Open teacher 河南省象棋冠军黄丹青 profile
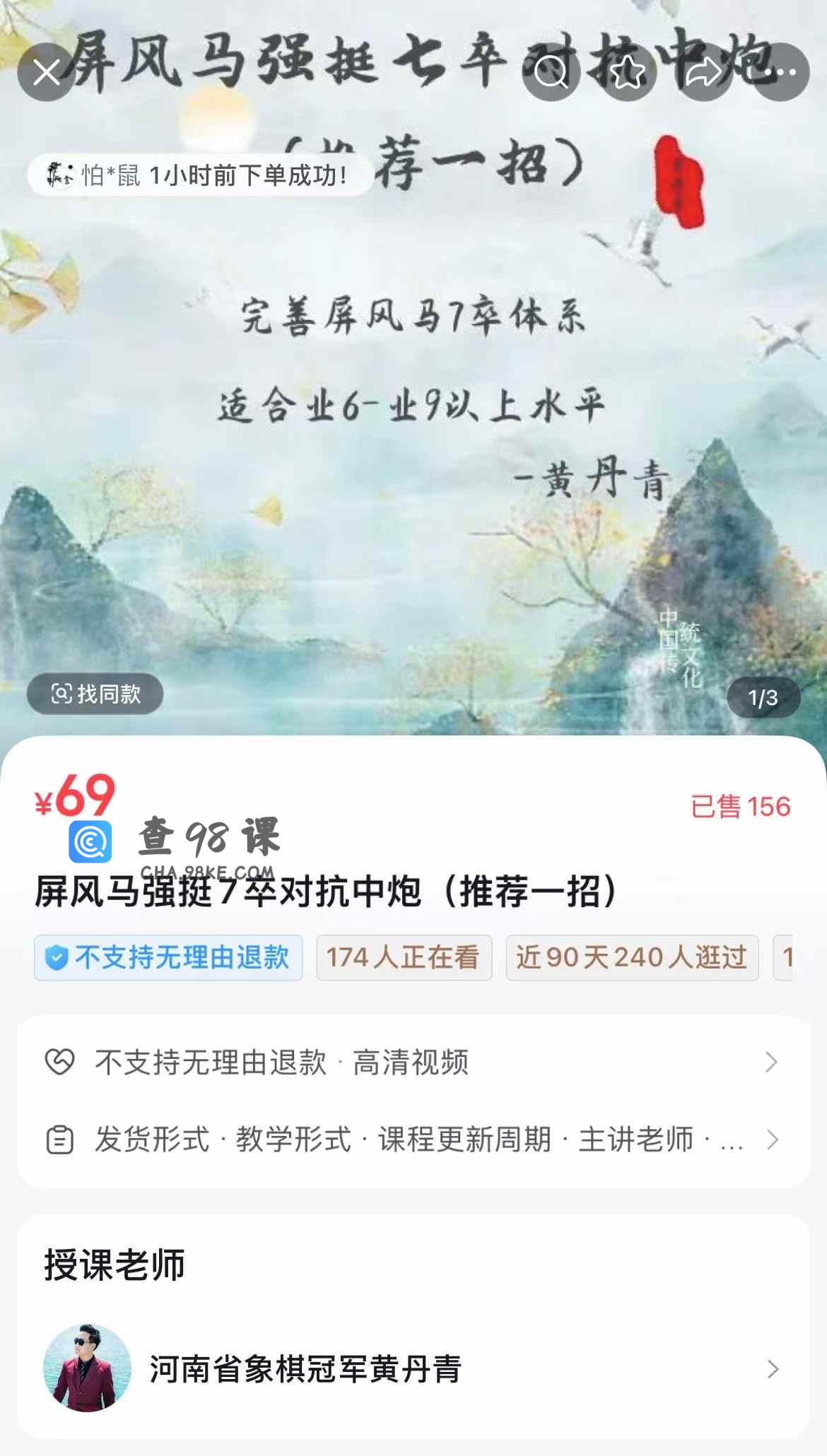Image resolution: width=827 pixels, height=1456 pixels. [x=413, y=1368]
